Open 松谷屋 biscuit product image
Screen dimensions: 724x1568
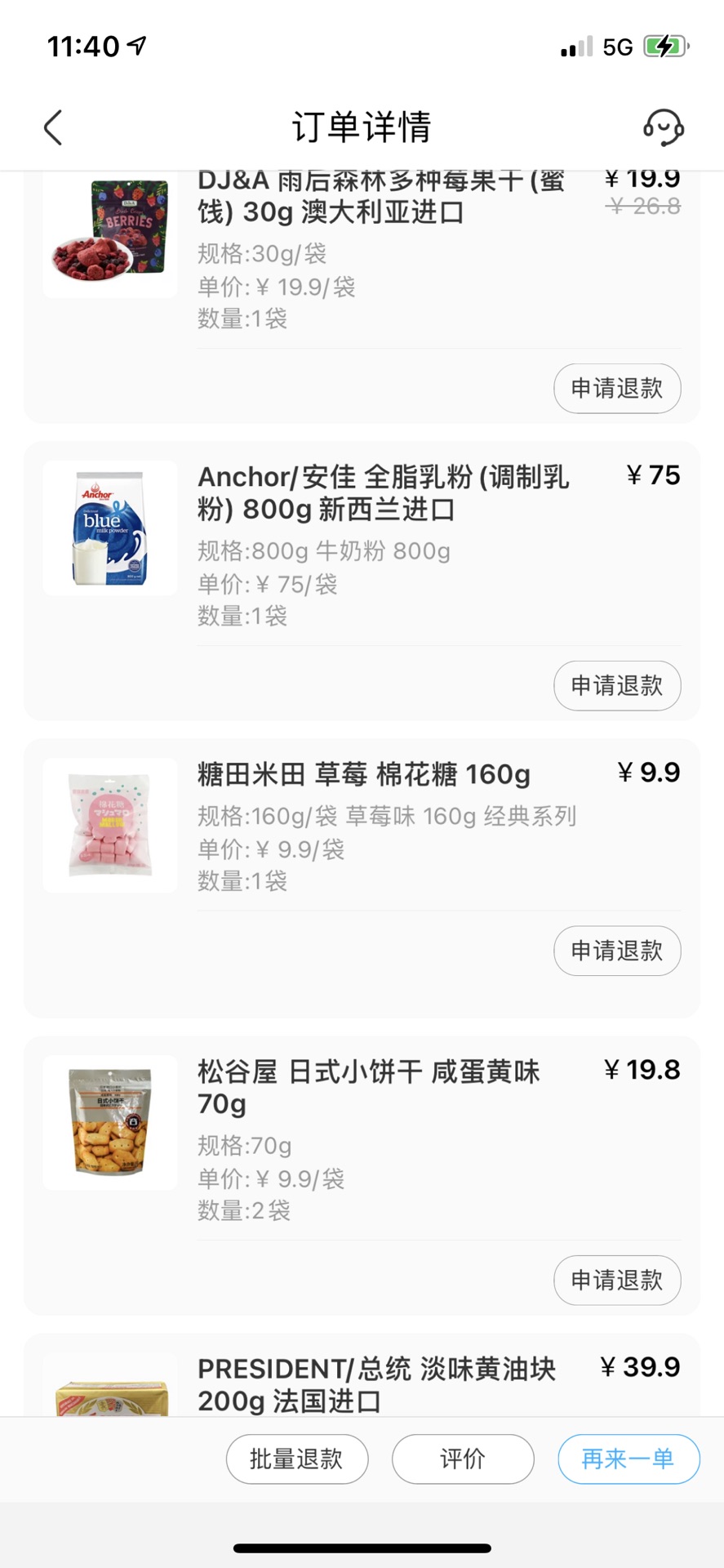(110, 1122)
